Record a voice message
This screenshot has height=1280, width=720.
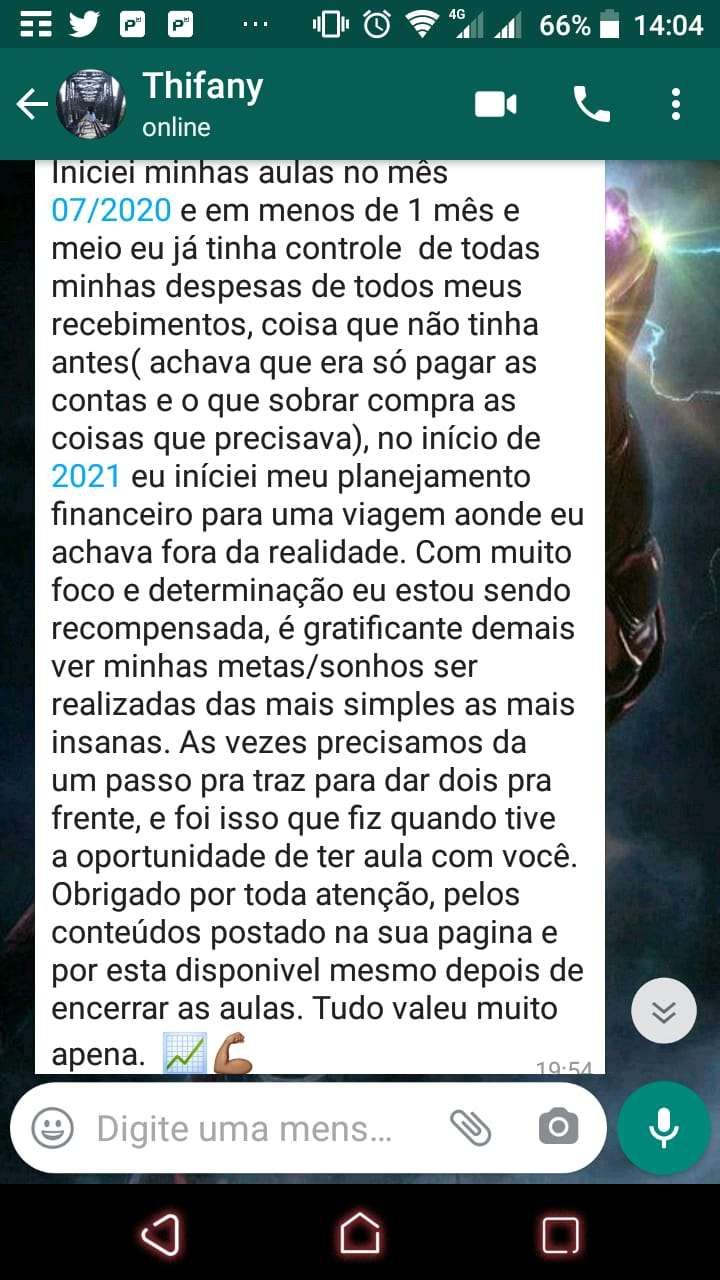[664, 1128]
